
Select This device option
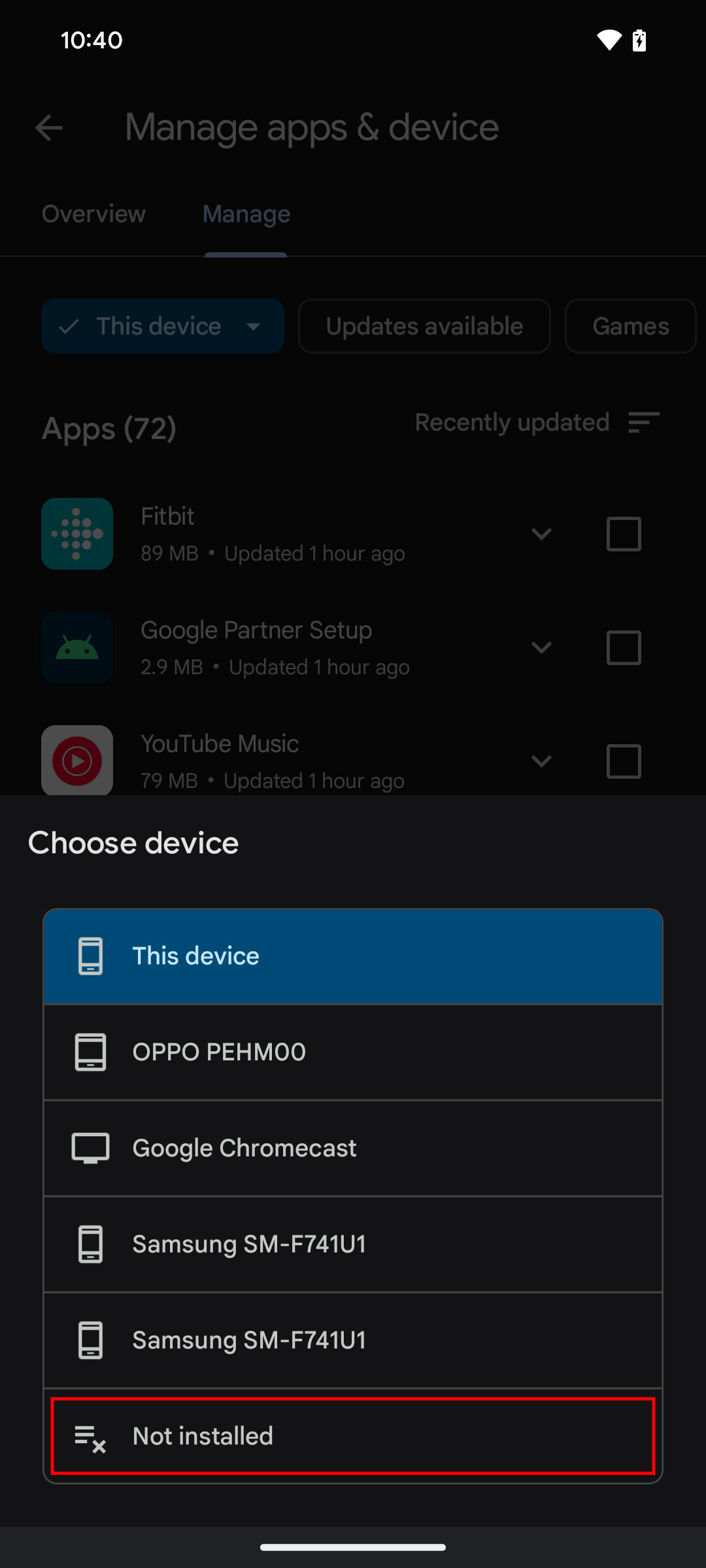pyautogui.click(x=353, y=956)
